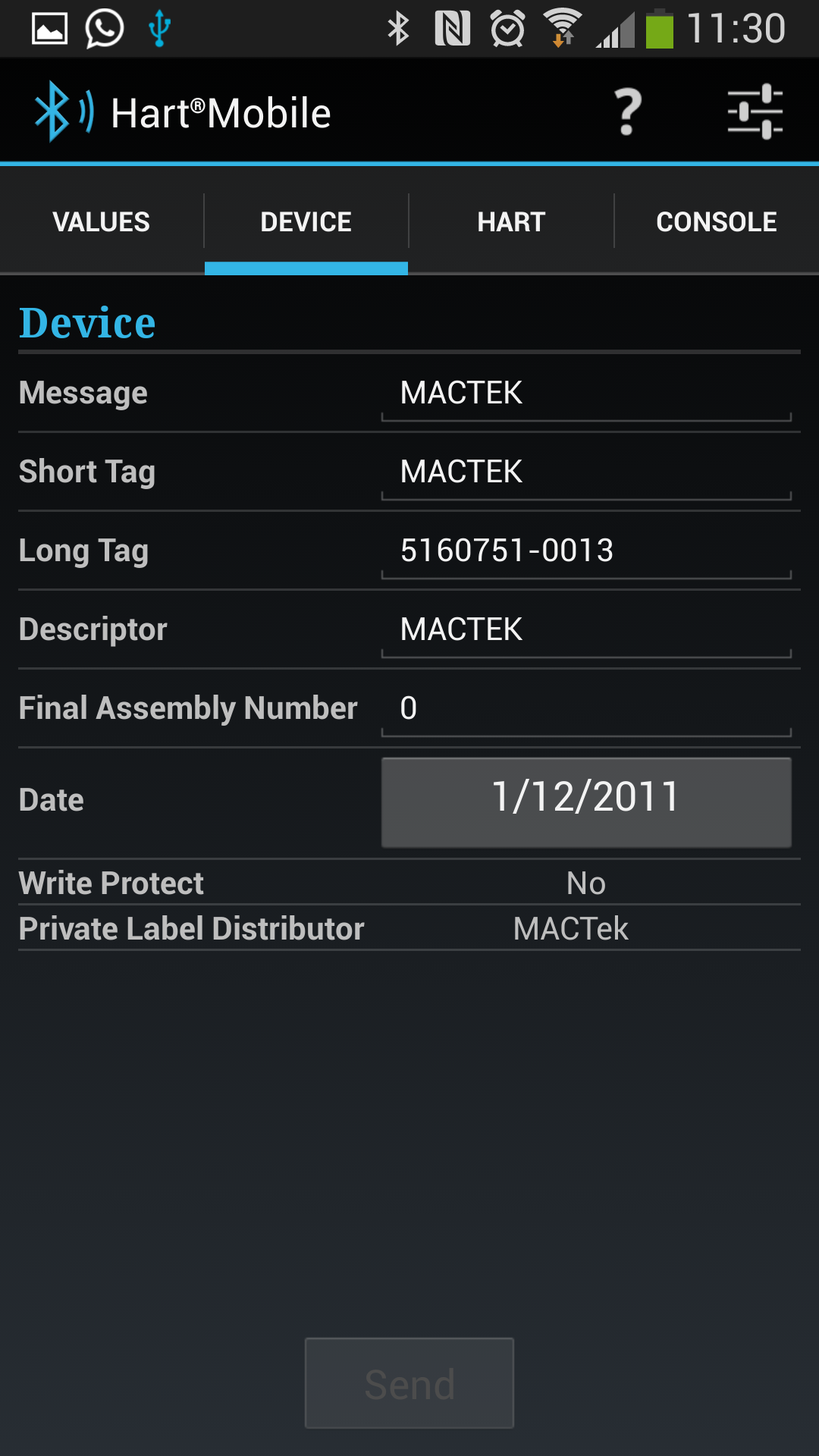Tap the Send button
The image size is (819, 1456).
click(x=409, y=1383)
